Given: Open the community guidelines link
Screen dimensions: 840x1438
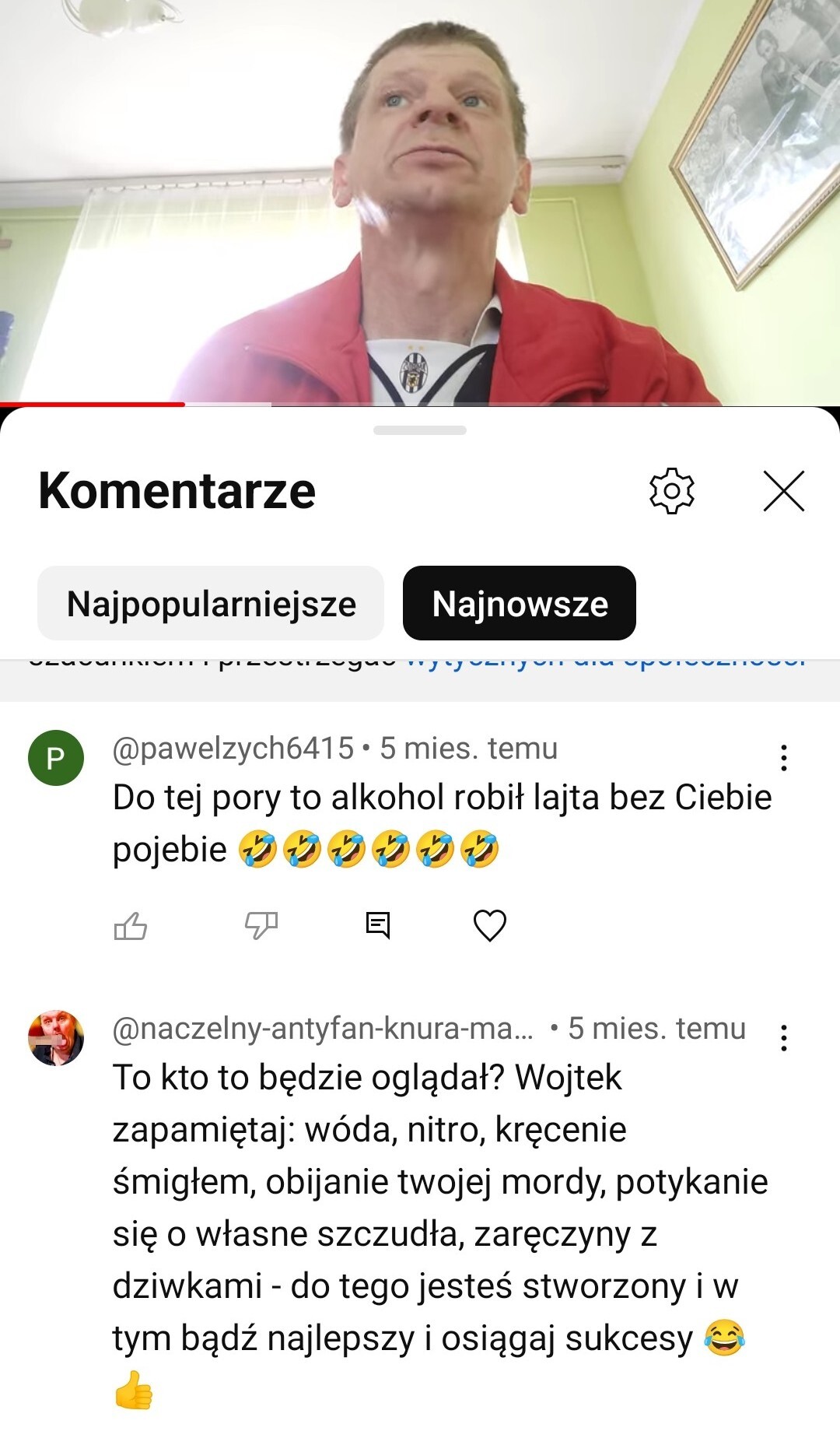Looking at the screenshot, I should 607,662.
